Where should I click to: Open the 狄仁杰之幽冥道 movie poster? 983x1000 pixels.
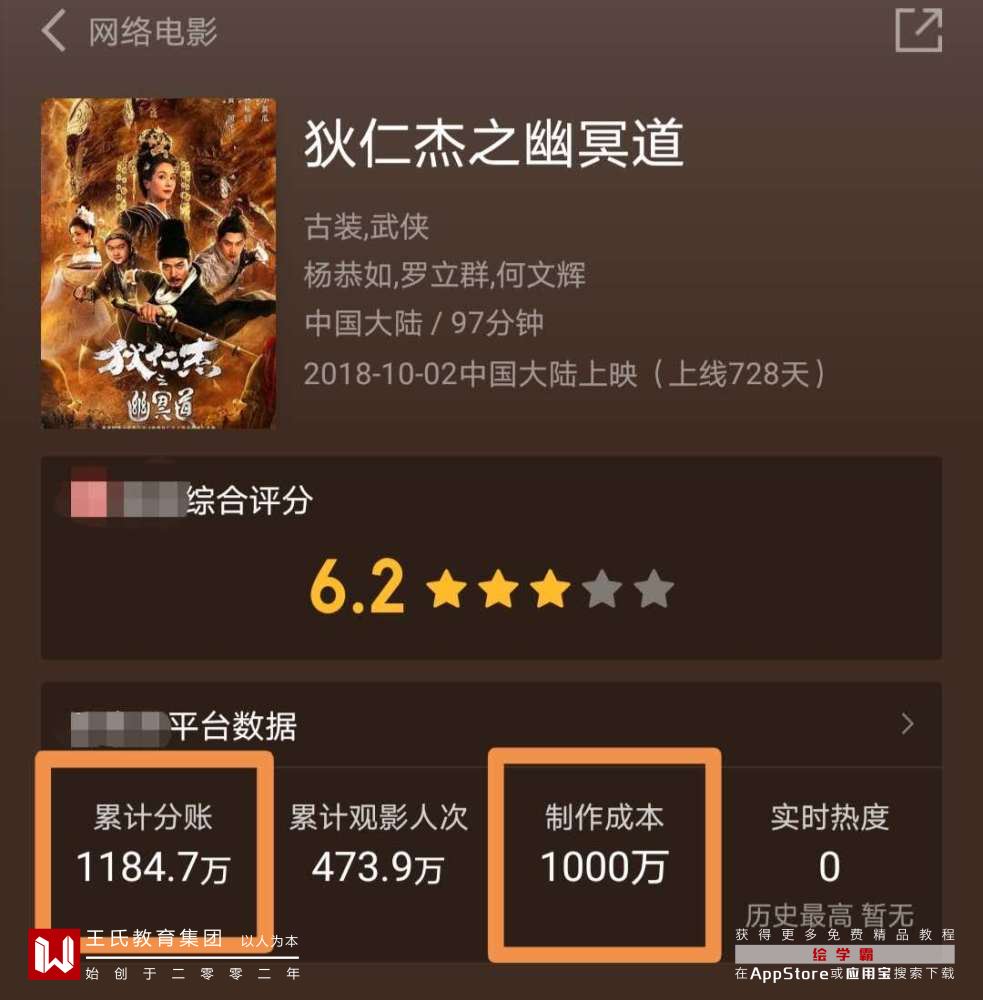pos(159,263)
